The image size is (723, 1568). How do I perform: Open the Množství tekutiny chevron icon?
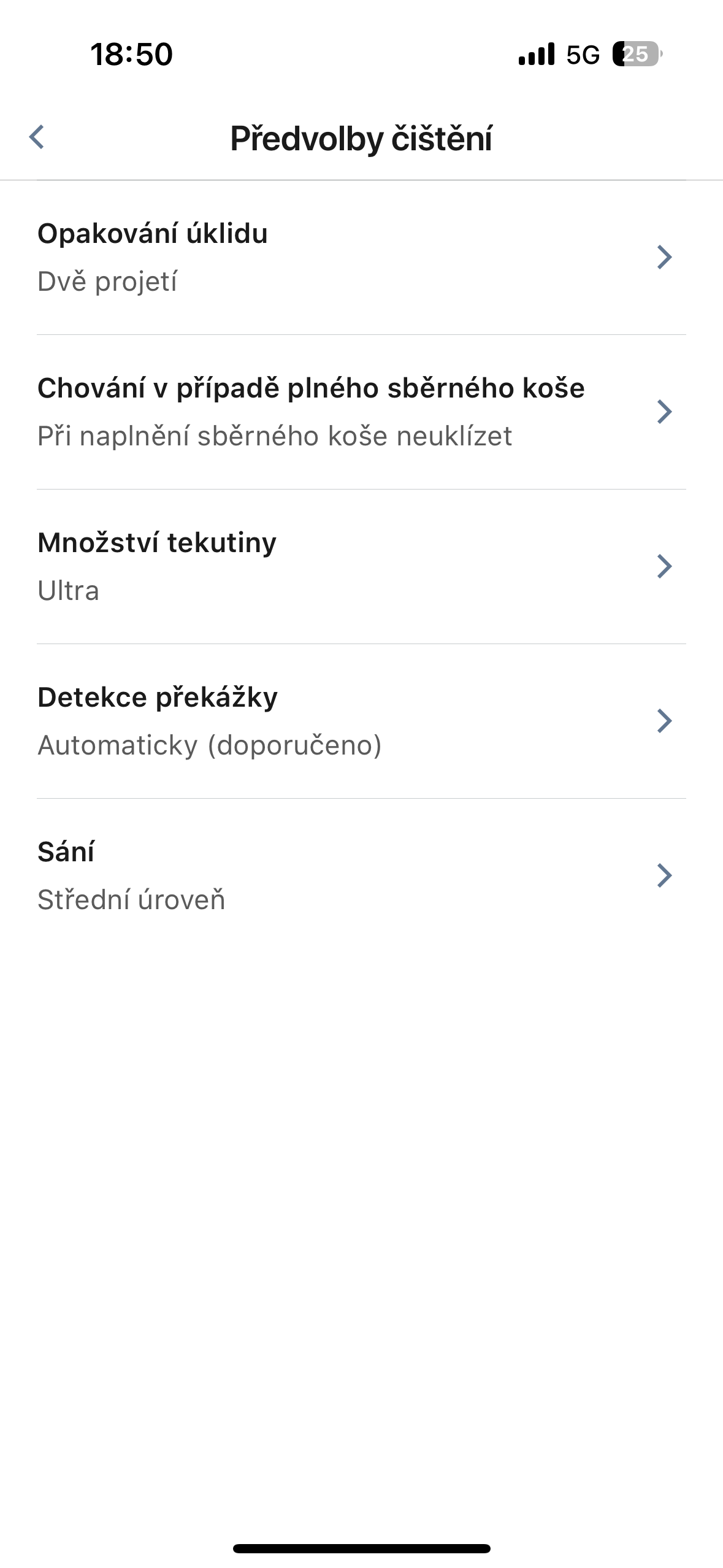tap(665, 567)
